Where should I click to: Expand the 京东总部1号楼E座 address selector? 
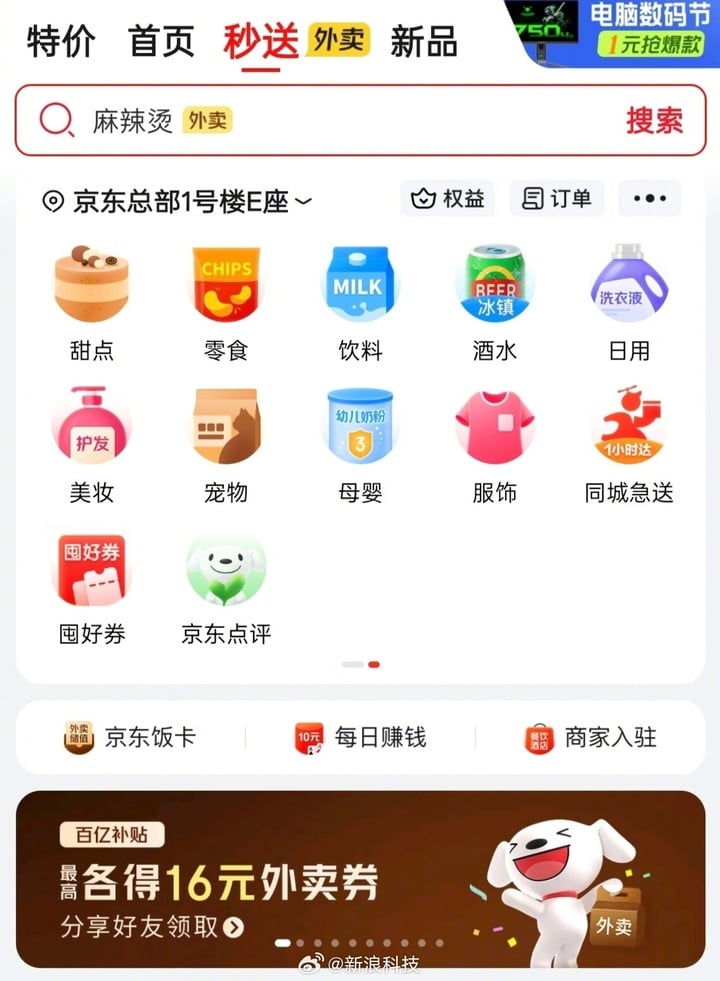tap(180, 201)
